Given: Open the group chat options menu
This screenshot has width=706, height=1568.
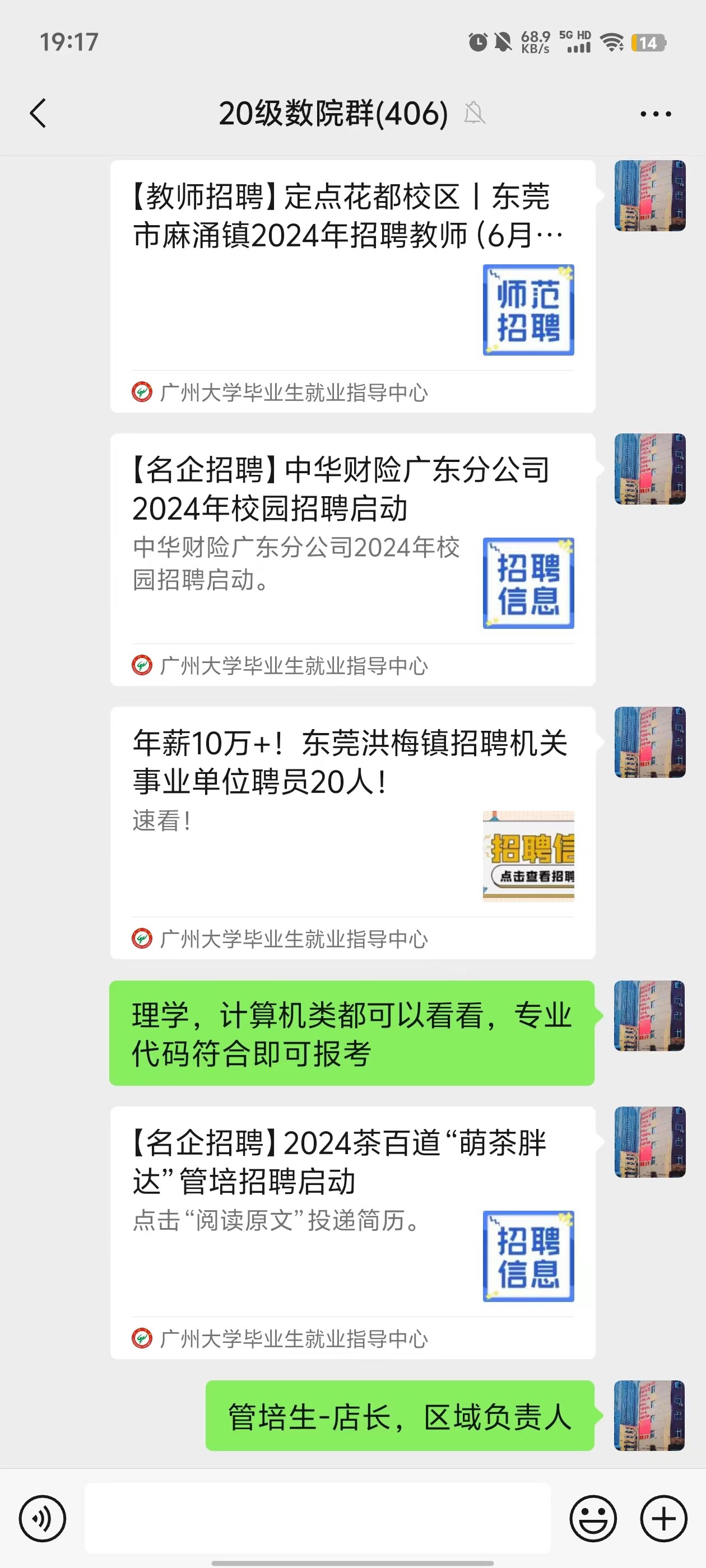Looking at the screenshot, I should click(656, 114).
